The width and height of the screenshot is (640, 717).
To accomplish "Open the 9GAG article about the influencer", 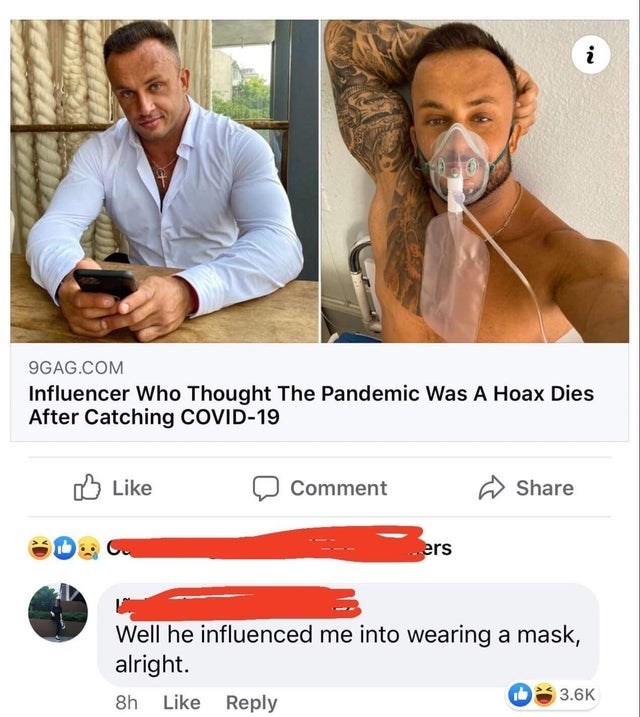I will coord(311,405).
